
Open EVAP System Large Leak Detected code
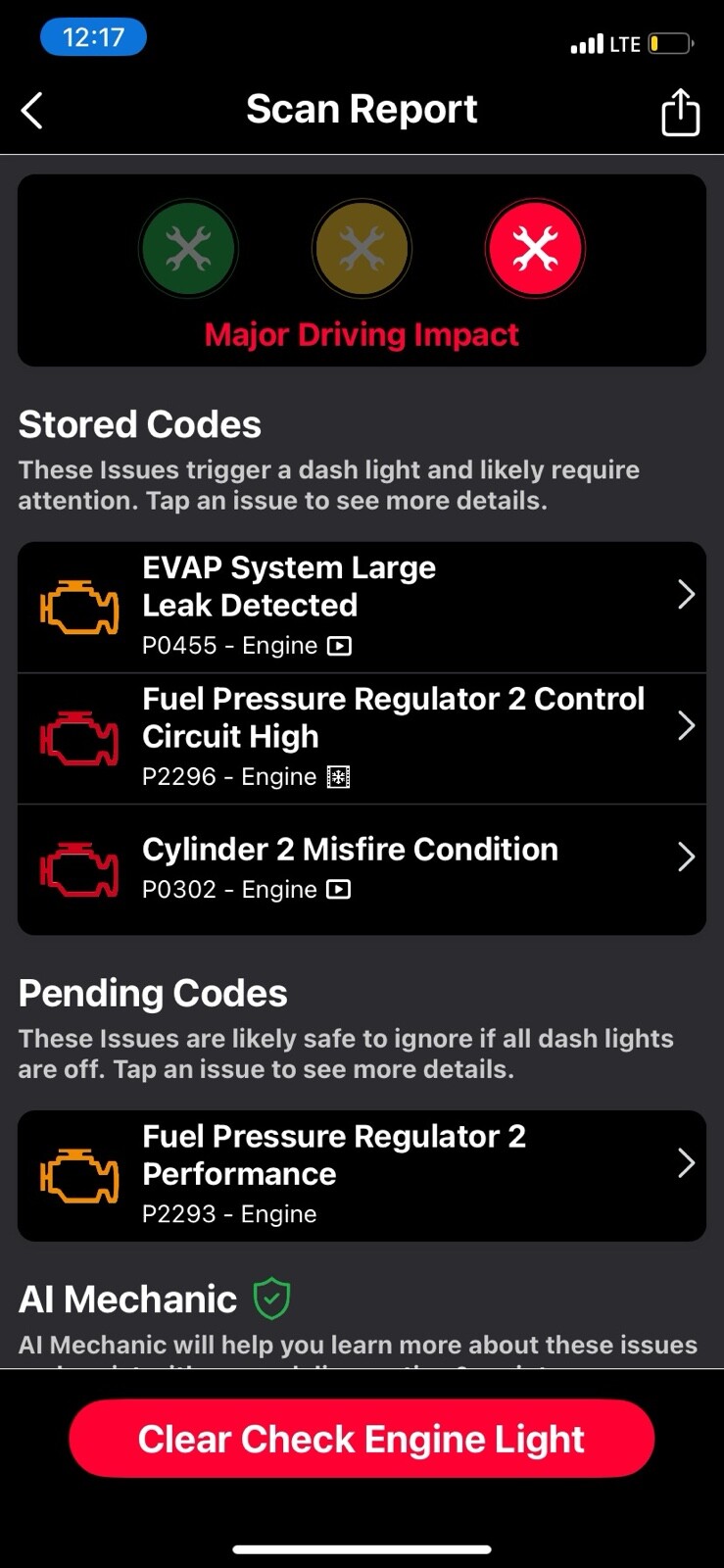pos(362,606)
